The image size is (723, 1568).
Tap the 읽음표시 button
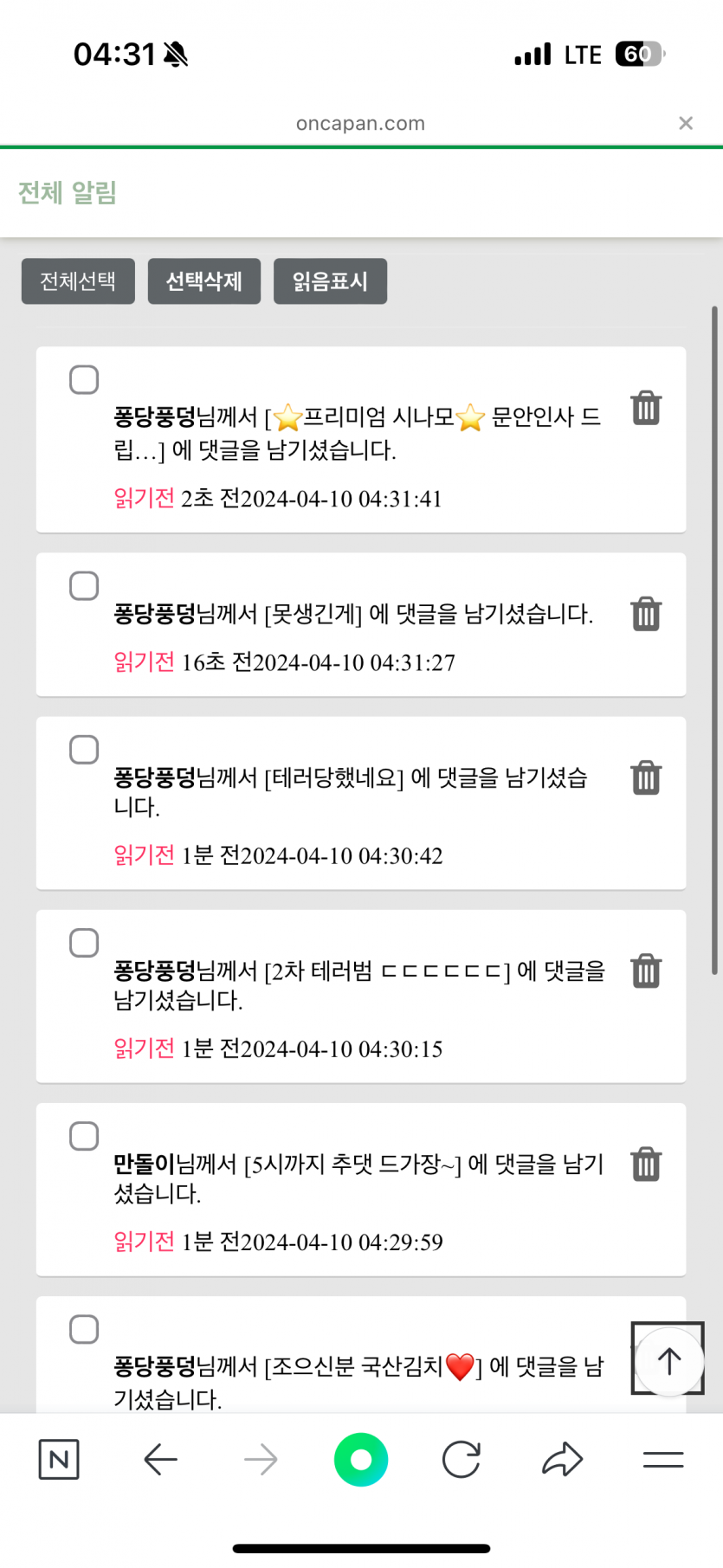tap(330, 281)
